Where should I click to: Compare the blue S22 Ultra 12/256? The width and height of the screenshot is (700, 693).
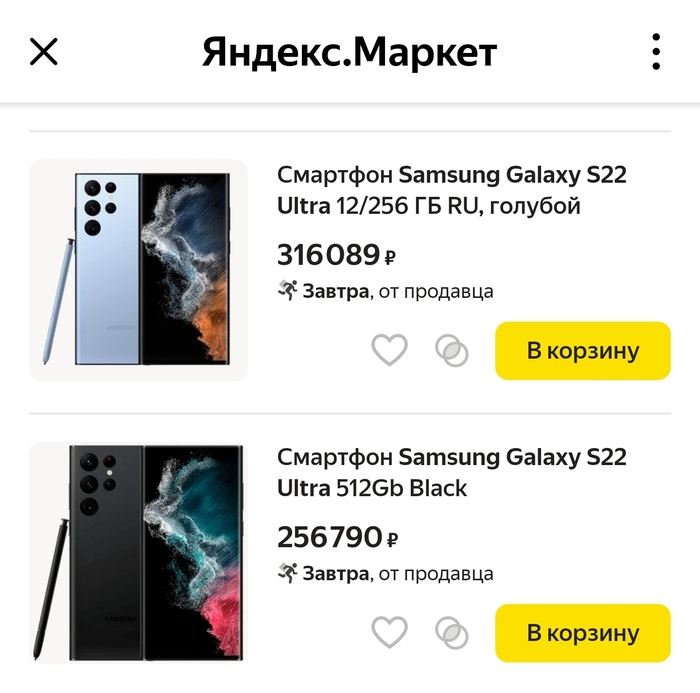pyautogui.click(x=452, y=350)
